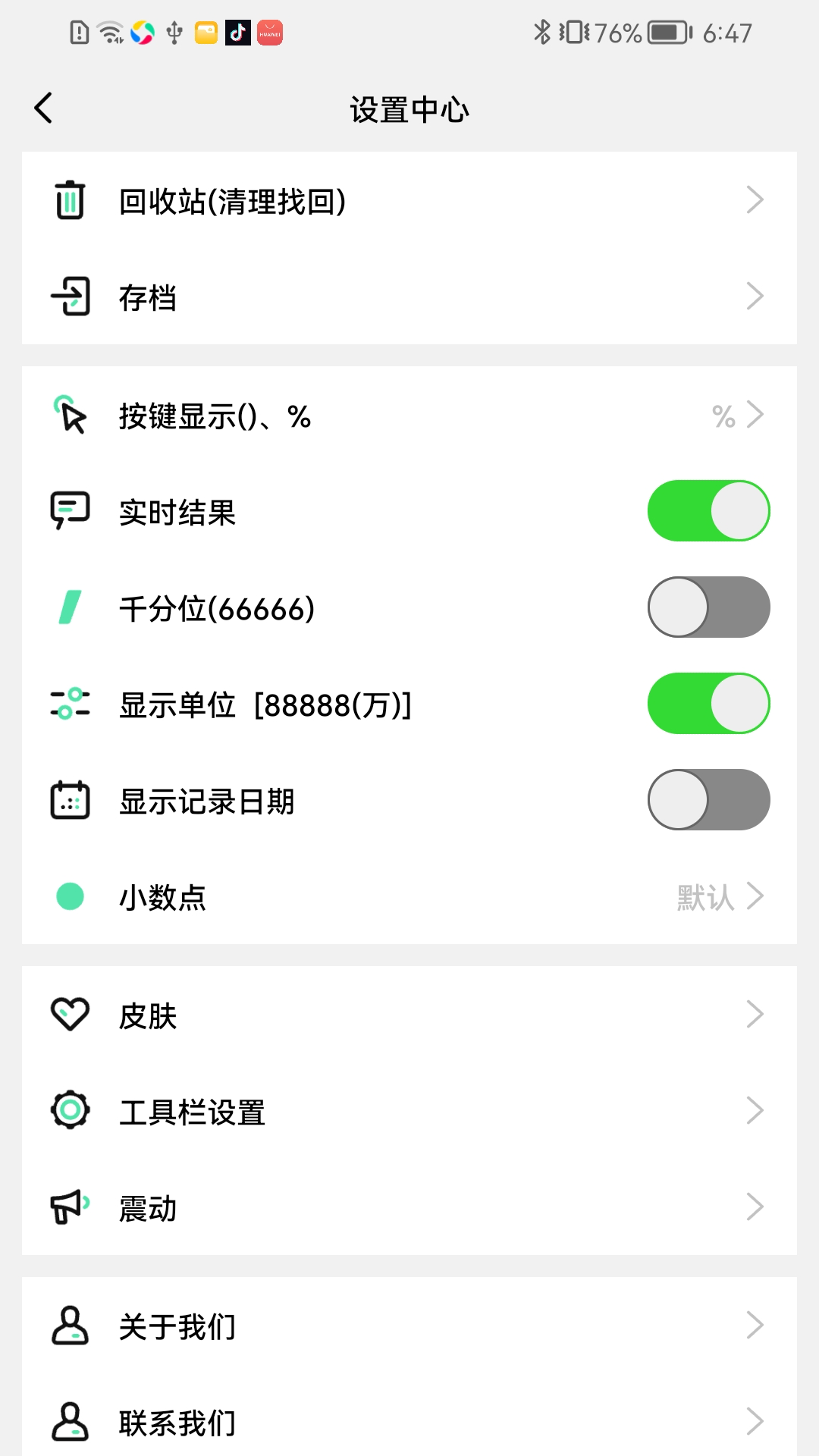Tap the back arrow at top left
The width and height of the screenshot is (819, 1456).
(43, 108)
